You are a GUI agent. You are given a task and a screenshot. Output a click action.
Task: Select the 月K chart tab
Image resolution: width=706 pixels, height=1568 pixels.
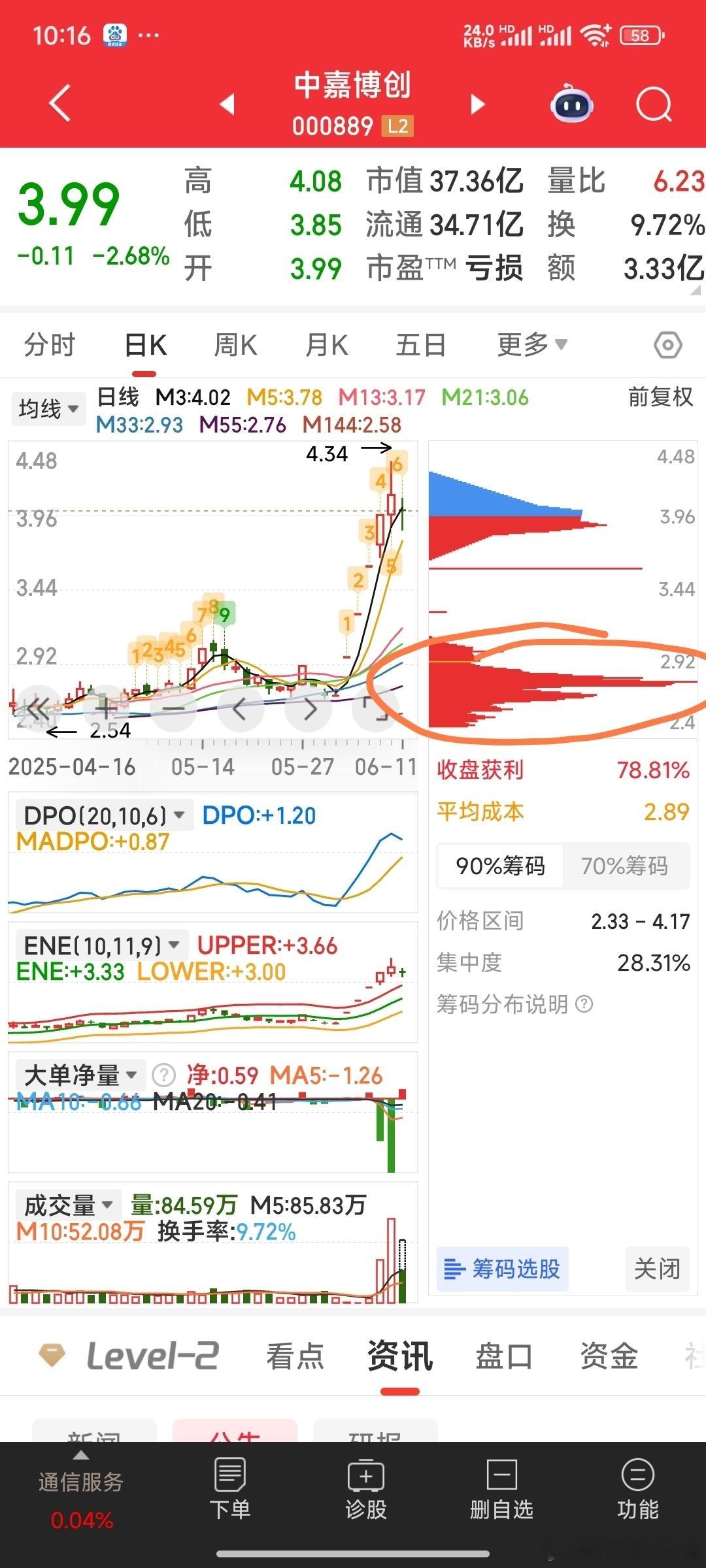pos(326,345)
